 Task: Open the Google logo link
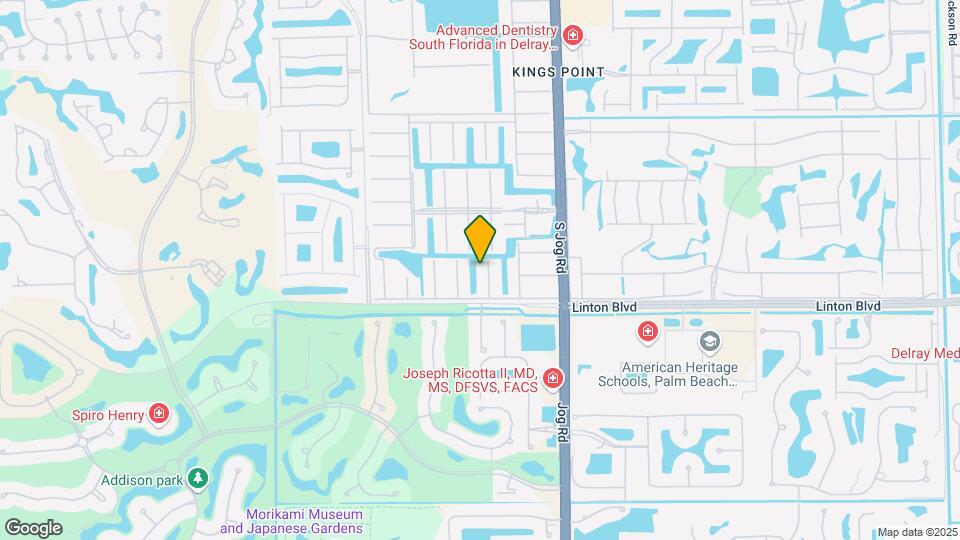tap(33, 527)
